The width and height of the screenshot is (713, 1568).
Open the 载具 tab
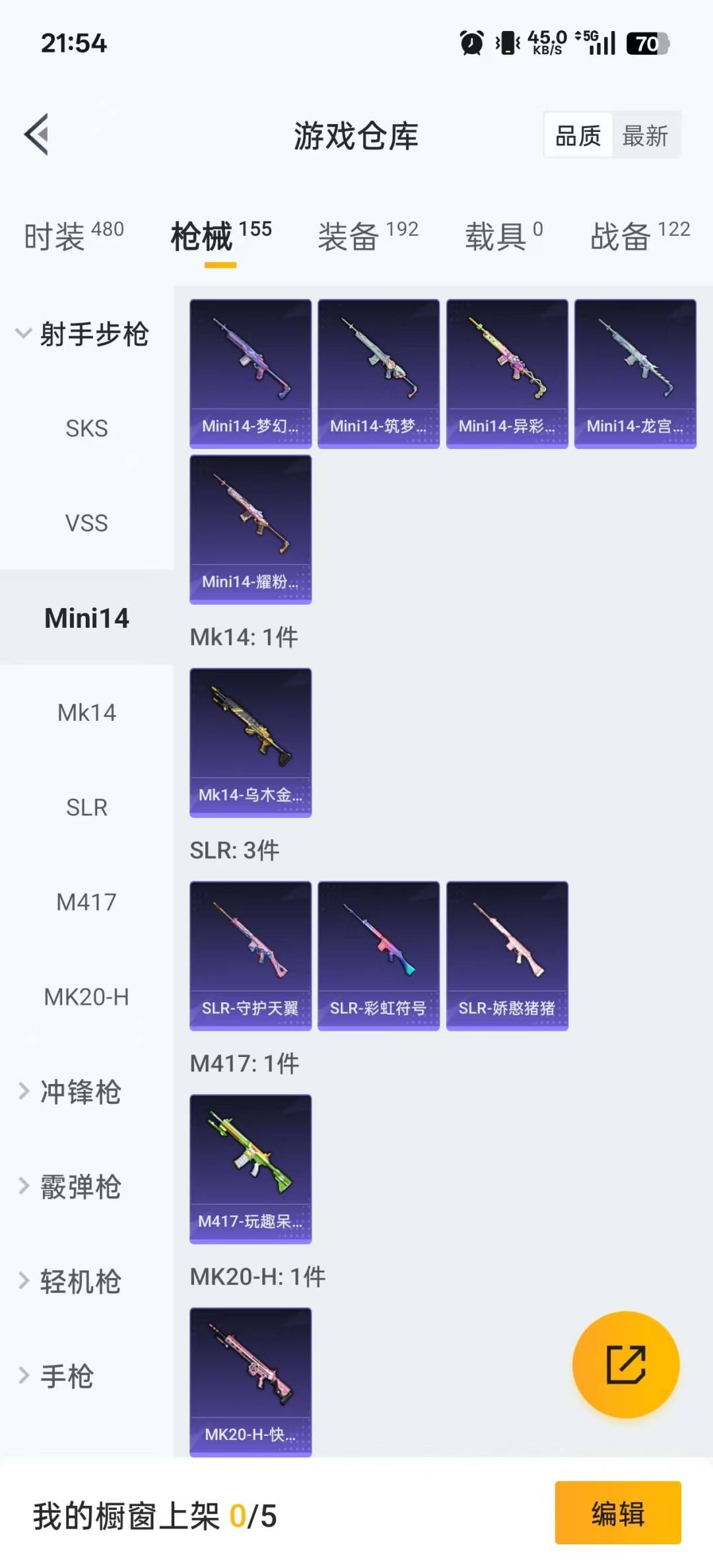503,236
